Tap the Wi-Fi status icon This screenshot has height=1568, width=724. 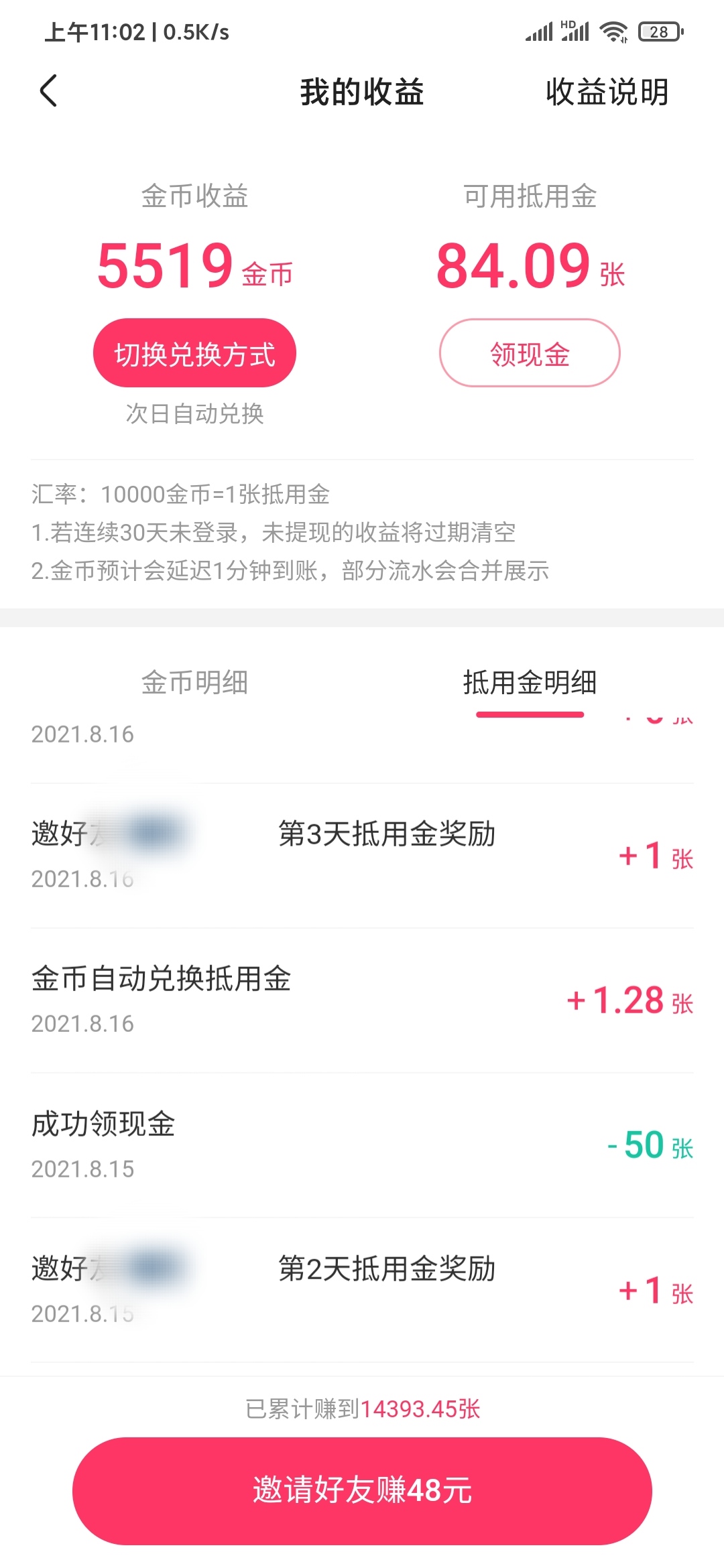[612, 31]
